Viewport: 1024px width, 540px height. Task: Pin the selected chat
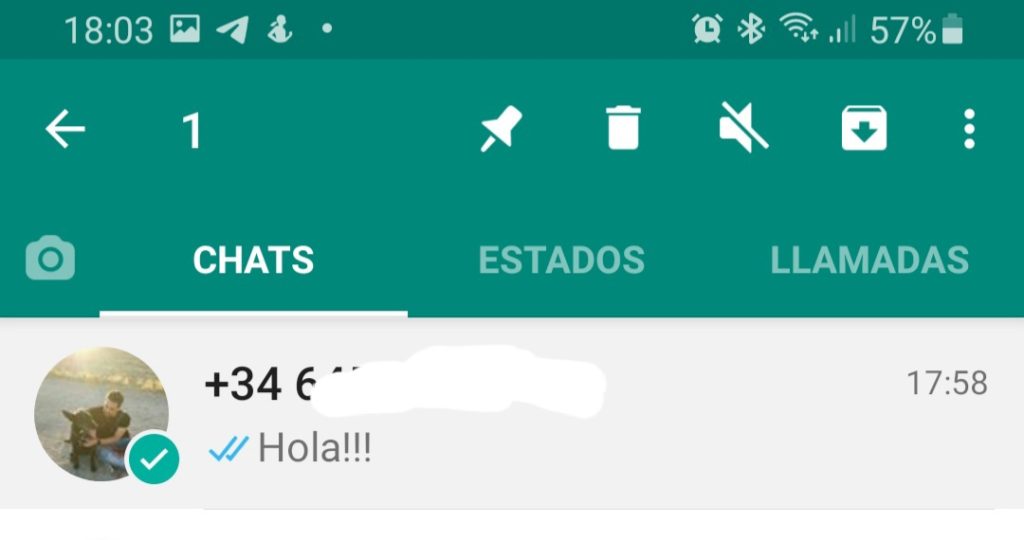coord(501,130)
